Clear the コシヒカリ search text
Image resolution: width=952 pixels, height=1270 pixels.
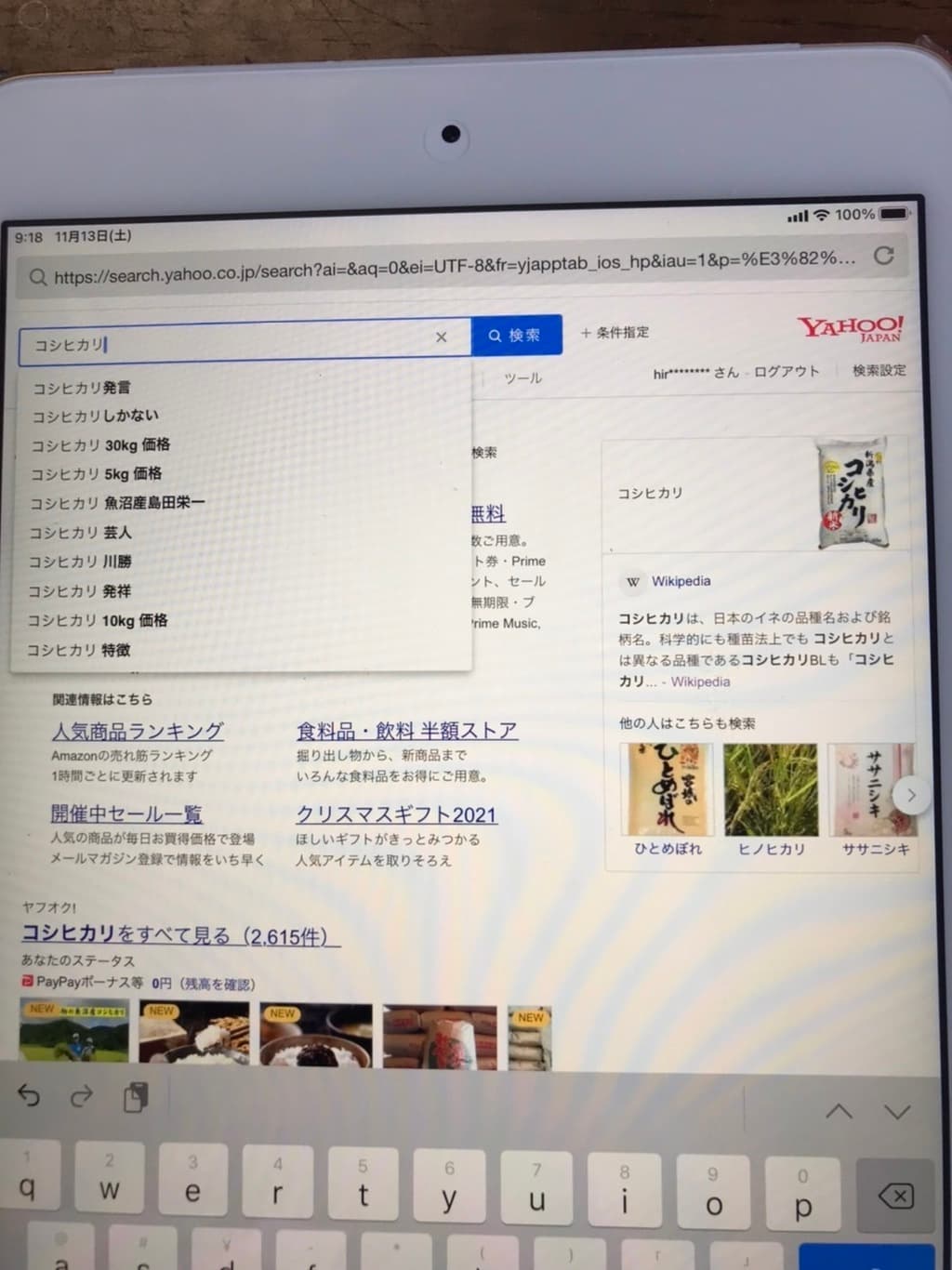tap(442, 337)
